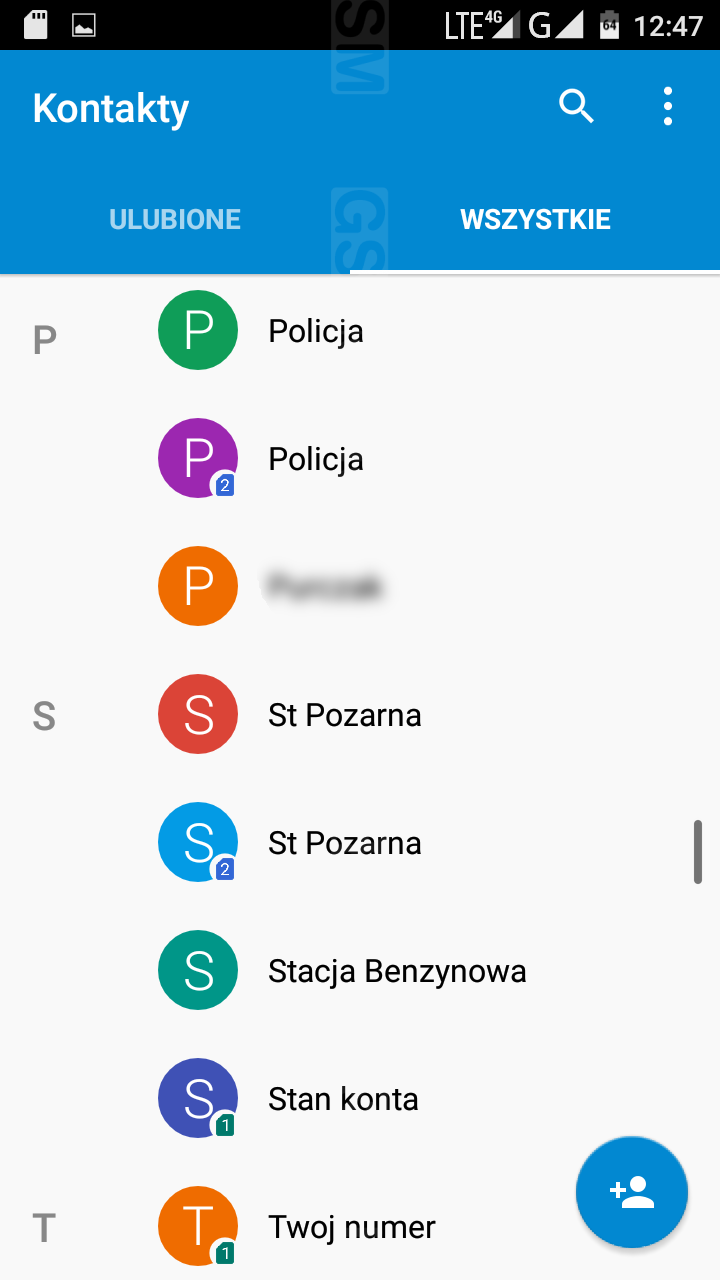
Task: Add a new contact
Action: 631,1192
